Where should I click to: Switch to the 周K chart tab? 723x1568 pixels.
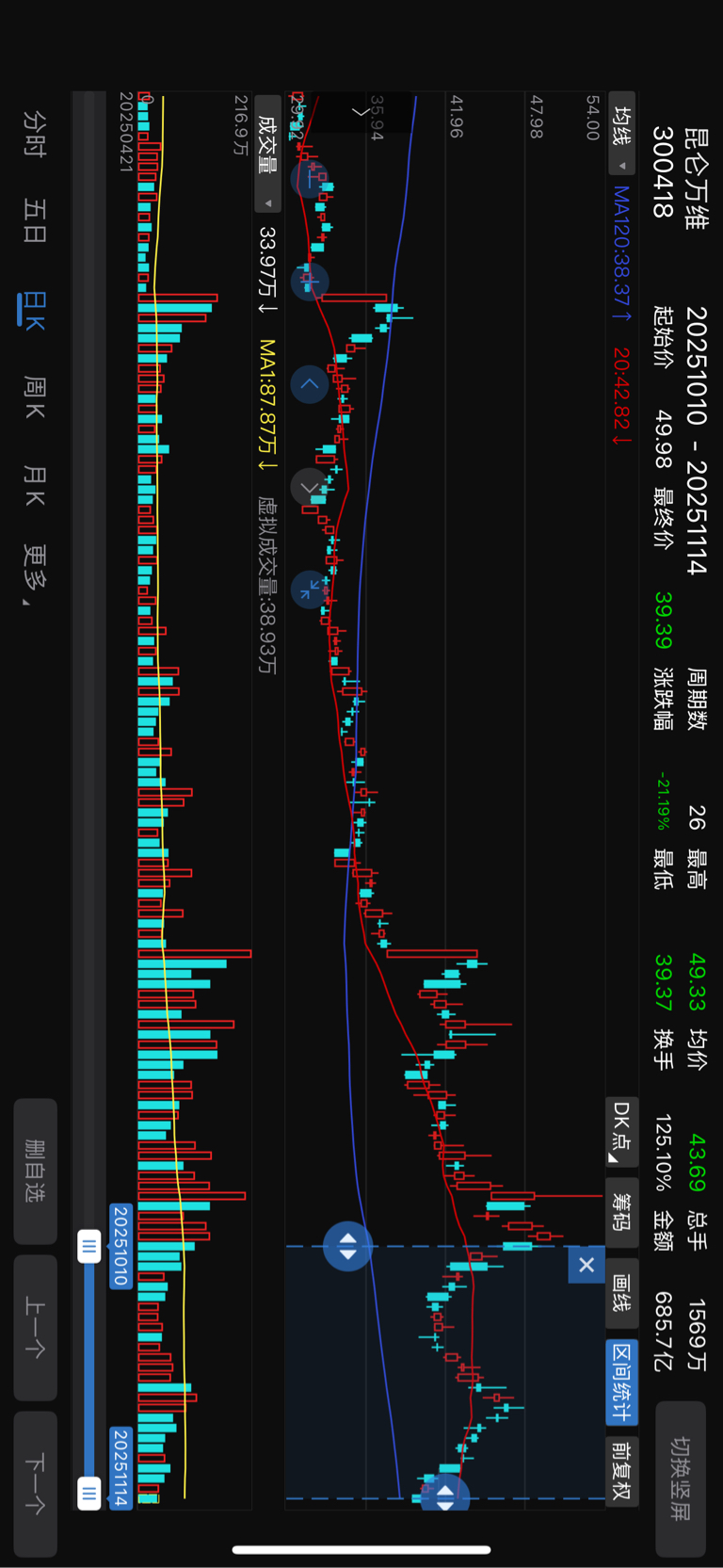click(x=35, y=397)
